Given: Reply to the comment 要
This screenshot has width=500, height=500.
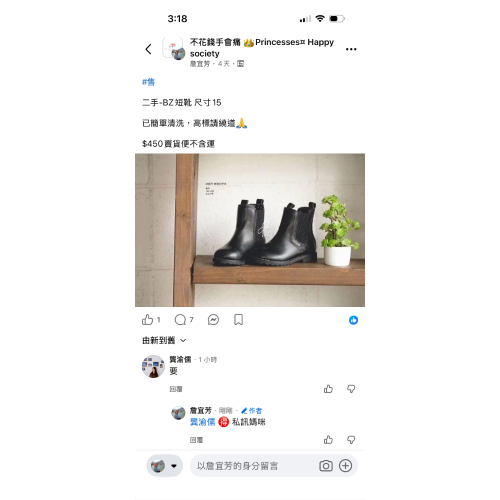Looking at the screenshot, I should coord(176,389).
